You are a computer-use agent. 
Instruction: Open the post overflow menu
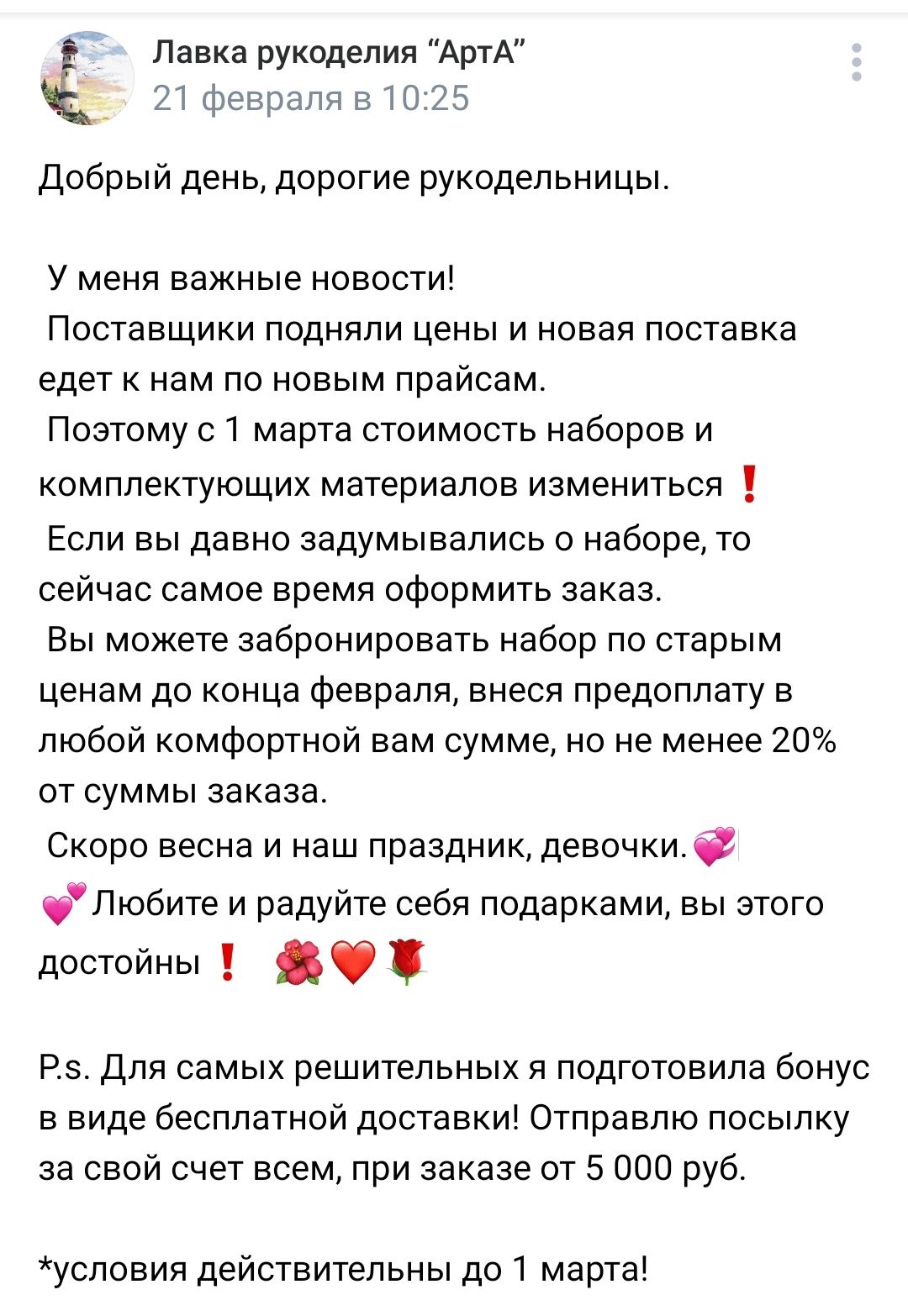click(x=856, y=62)
